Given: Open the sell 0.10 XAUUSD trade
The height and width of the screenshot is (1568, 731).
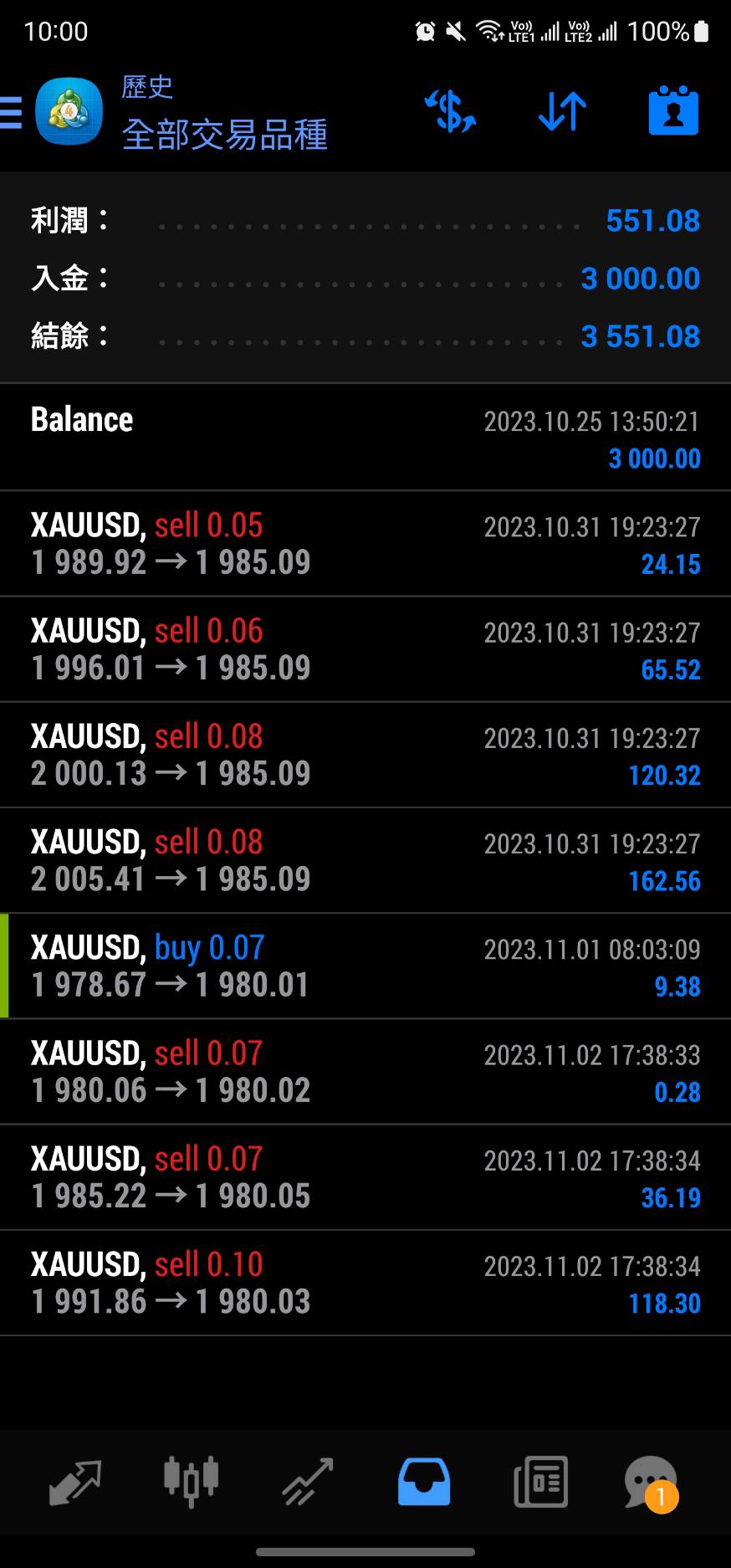Looking at the screenshot, I should pos(365,1283).
